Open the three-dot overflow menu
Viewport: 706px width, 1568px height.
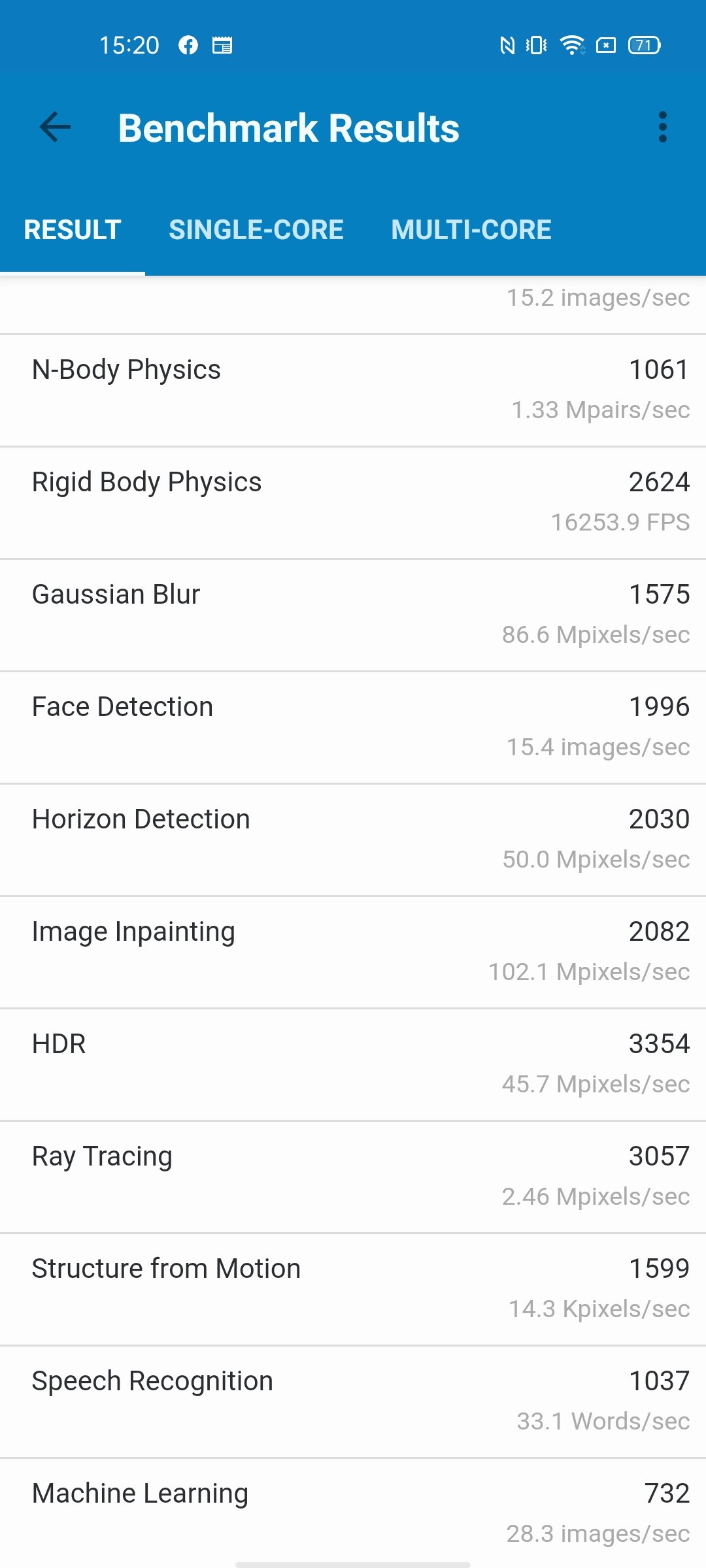coord(662,127)
